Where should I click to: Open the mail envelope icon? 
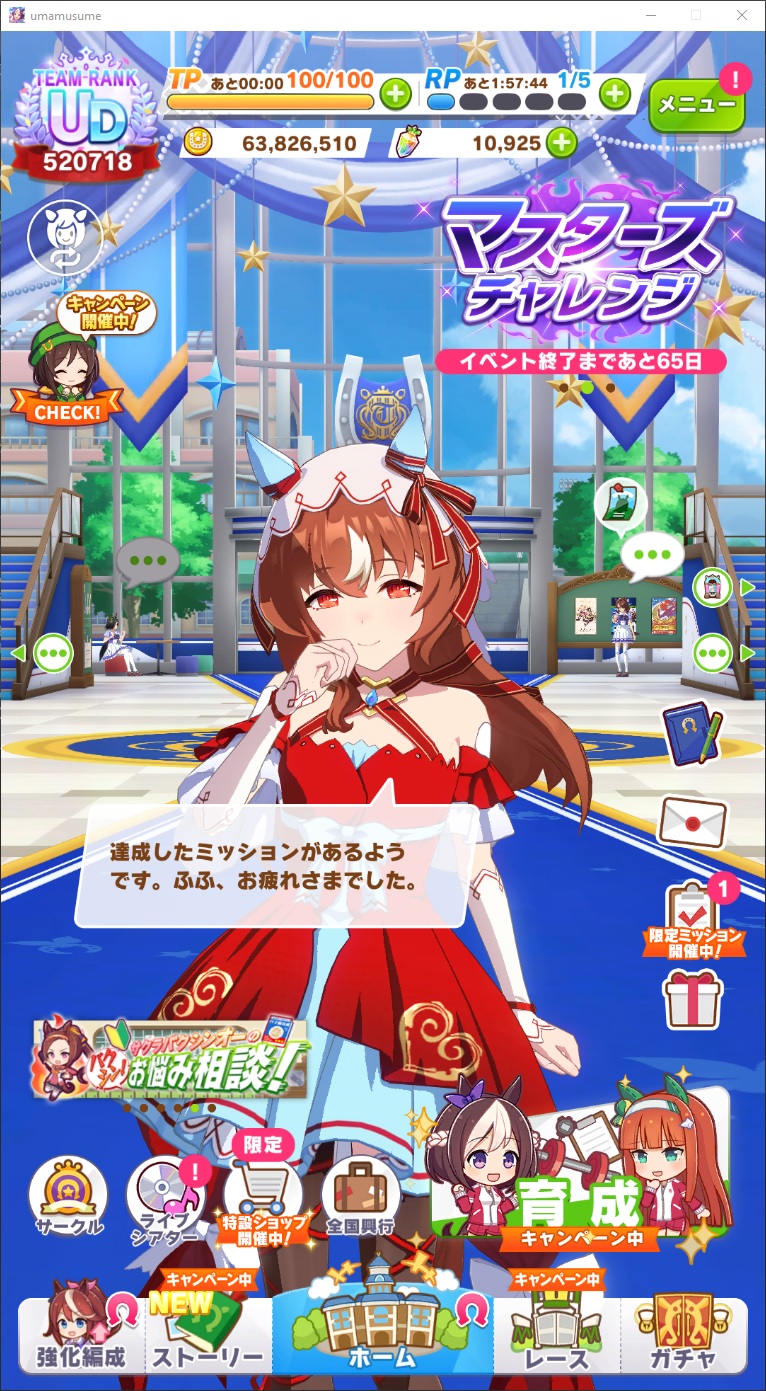692,820
